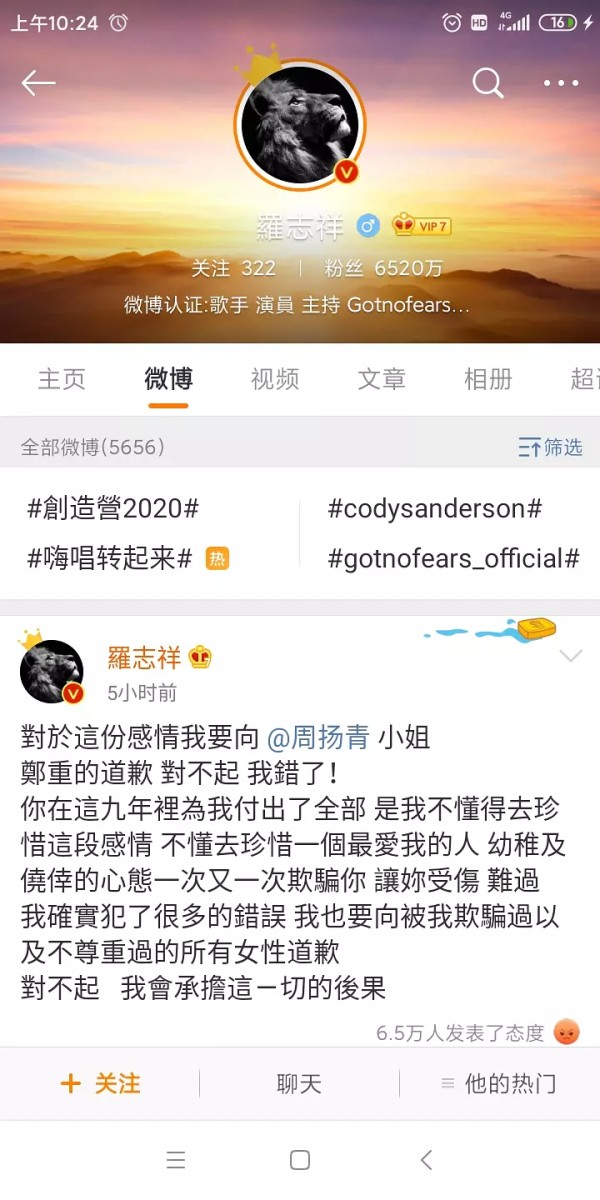The height and width of the screenshot is (1200, 600).
Task: Open the profile search icon
Action: (487, 83)
